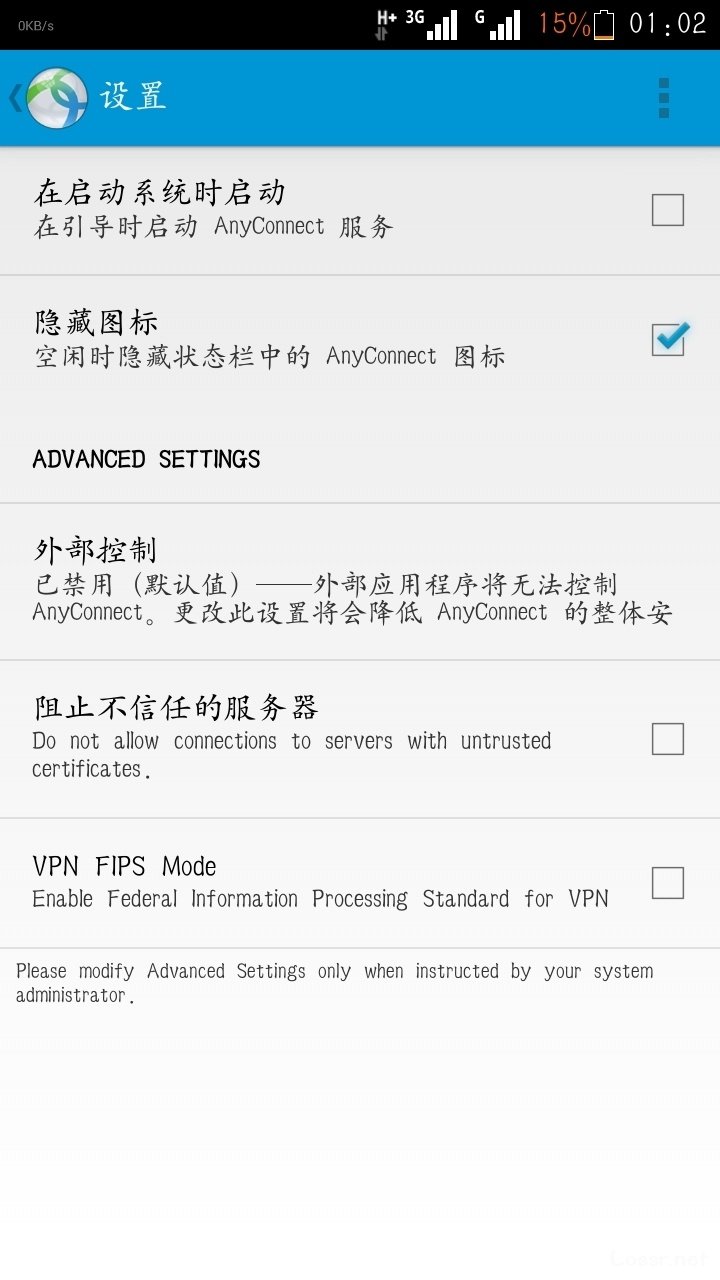Enable the VPN FIPS Mode checkbox

[x=668, y=883]
